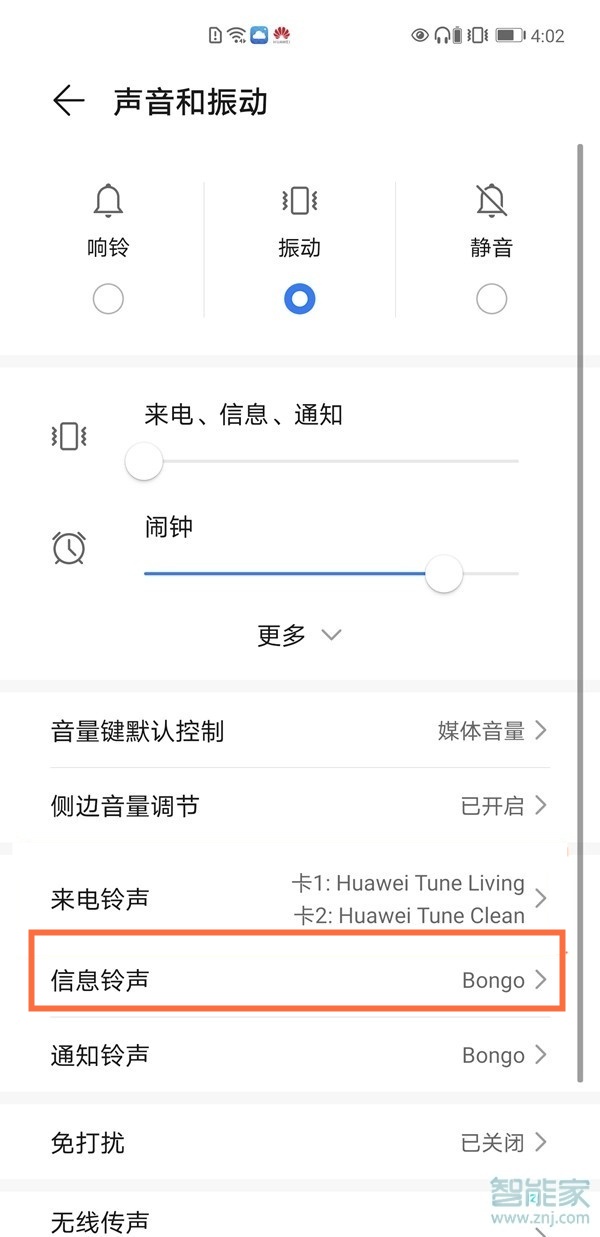Expand 更多 volume options
The width and height of the screenshot is (600, 1237).
click(300, 635)
